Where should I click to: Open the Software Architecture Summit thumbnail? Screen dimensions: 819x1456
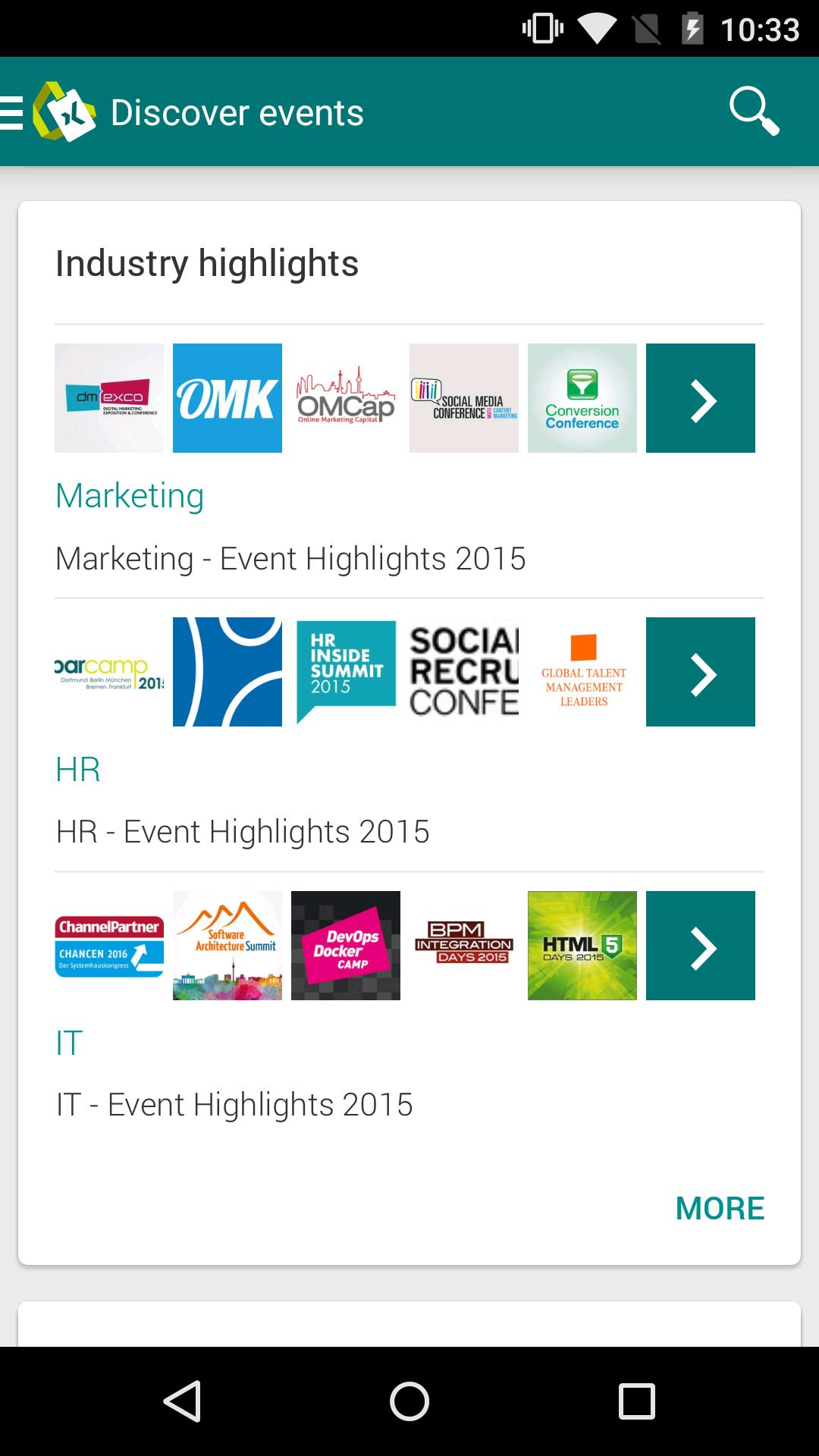click(x=227, y=945)
